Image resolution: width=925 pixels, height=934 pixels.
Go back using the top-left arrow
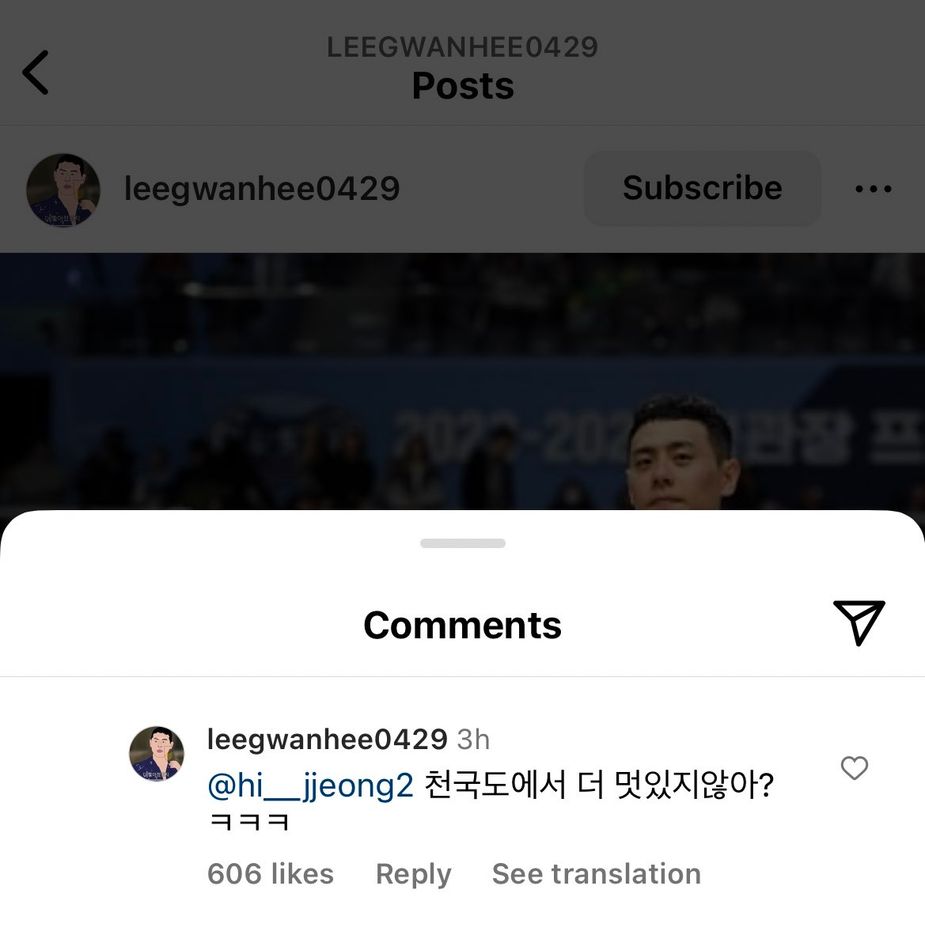click(x=36, y=73)
